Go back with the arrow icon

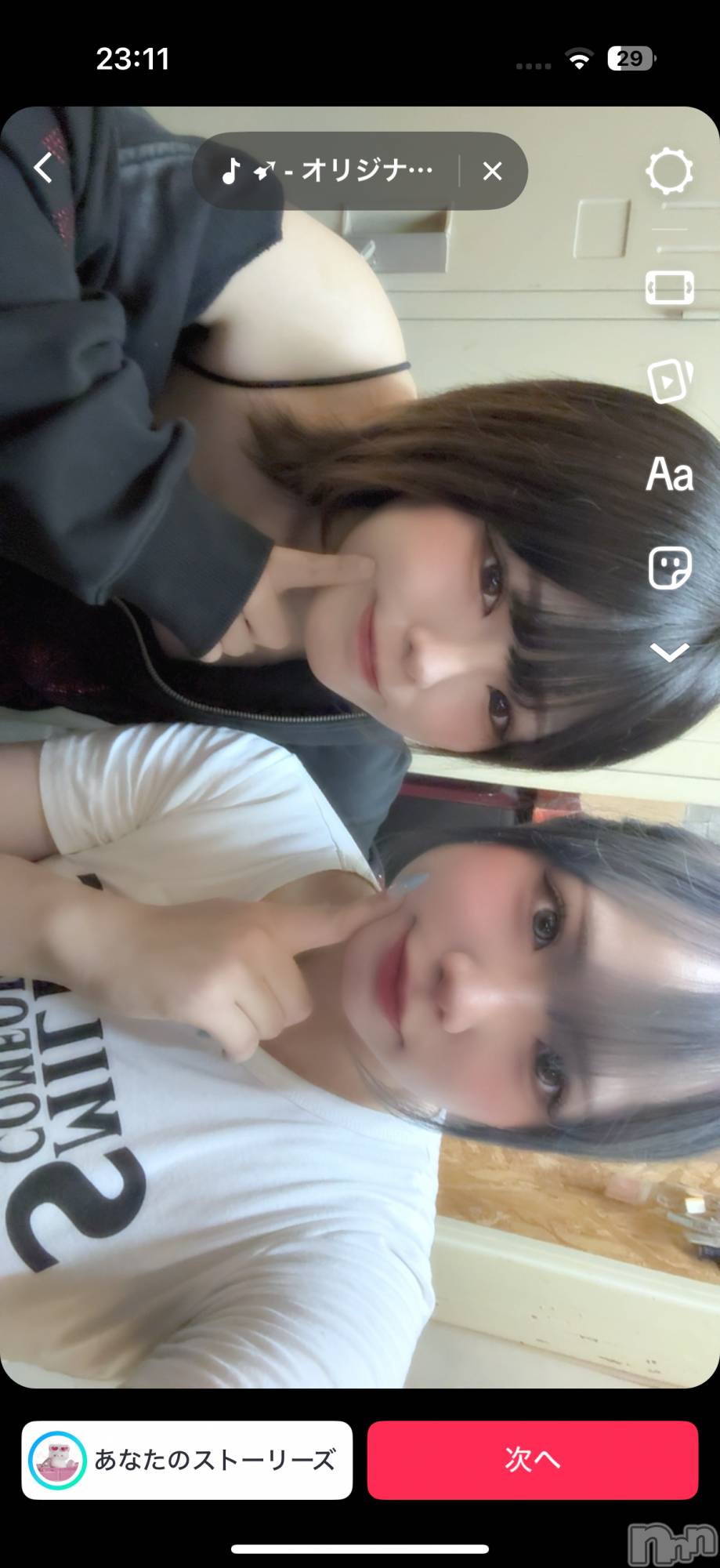[x=44, y=168]
